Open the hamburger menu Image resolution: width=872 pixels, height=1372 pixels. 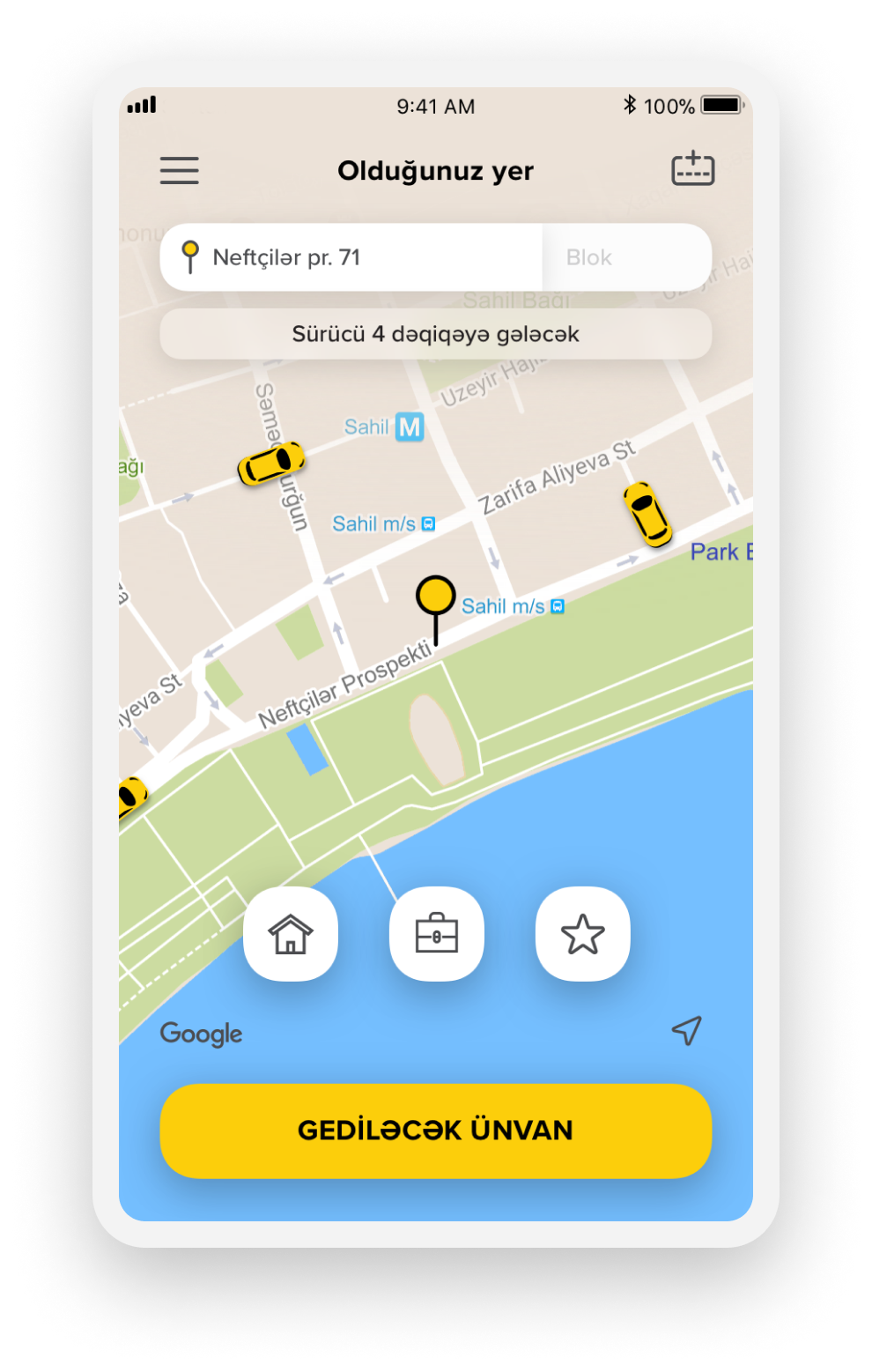click(179, 170)
